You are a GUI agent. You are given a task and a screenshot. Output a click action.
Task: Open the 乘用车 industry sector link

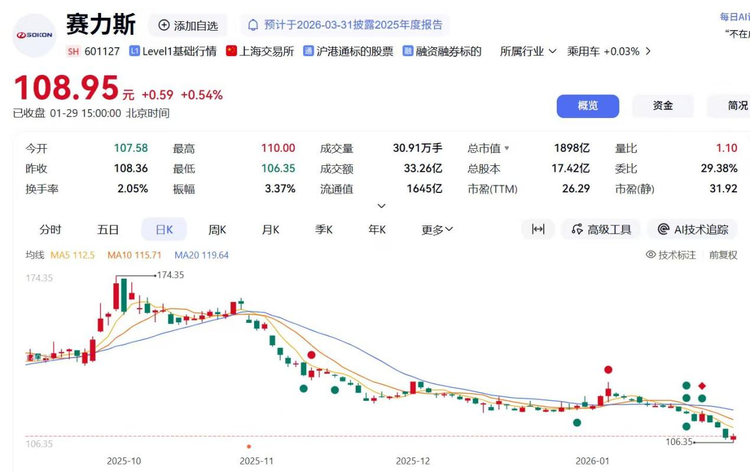tap(603, 51)
